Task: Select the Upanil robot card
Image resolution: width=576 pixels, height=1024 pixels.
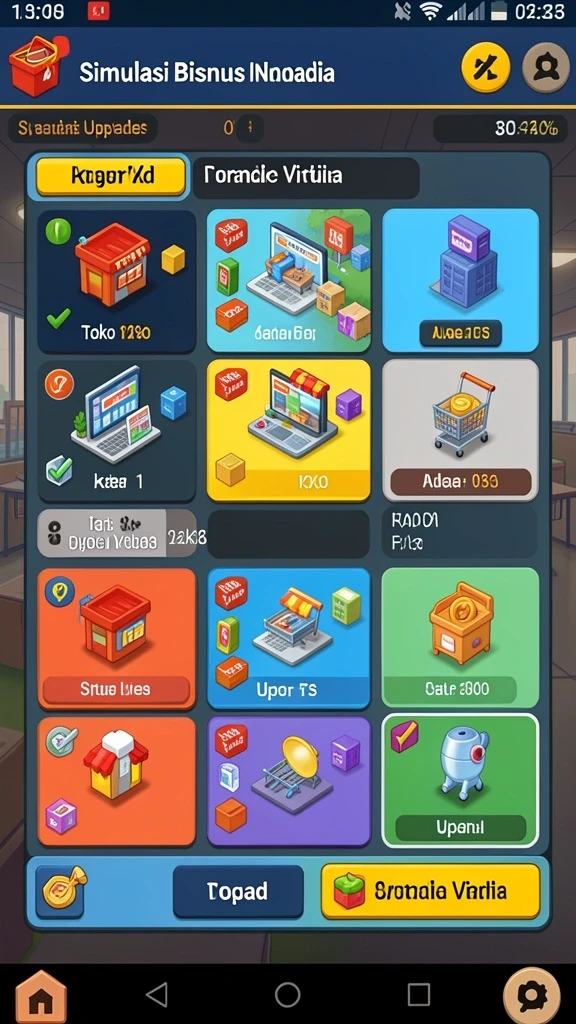Action: (x=460, y=780)
